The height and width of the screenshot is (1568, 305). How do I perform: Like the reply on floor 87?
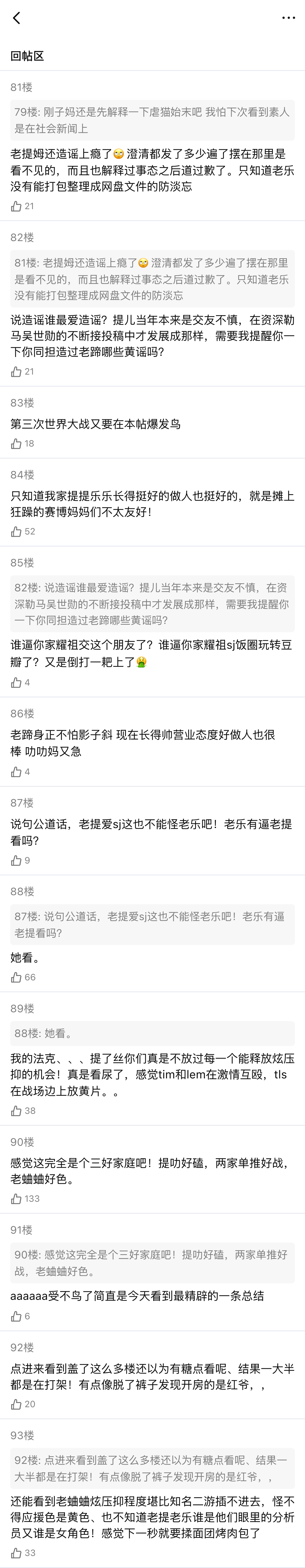tap(16, 860)
